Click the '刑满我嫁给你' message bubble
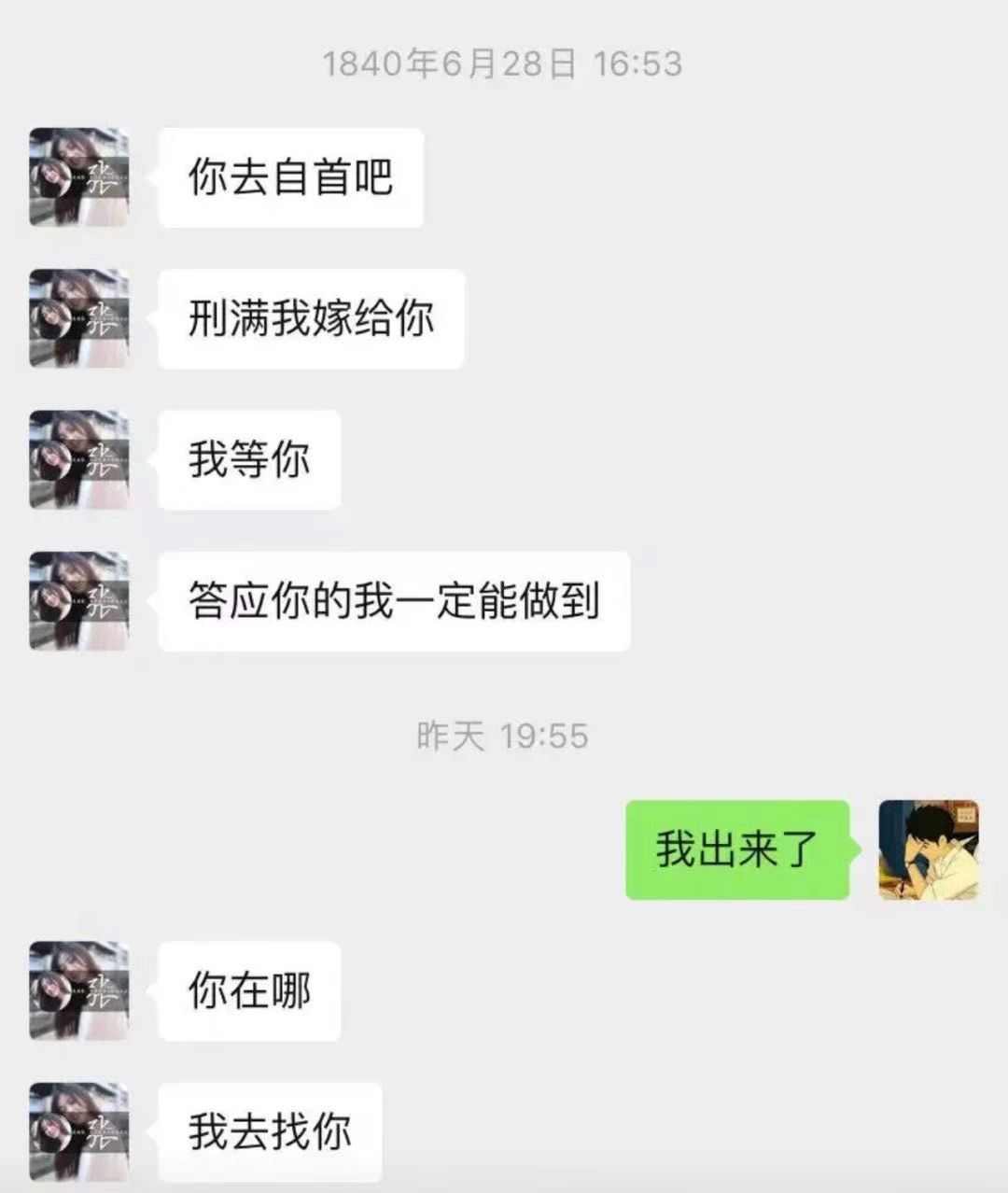This screenshot has width=1008, height=1193. [311, 317]
